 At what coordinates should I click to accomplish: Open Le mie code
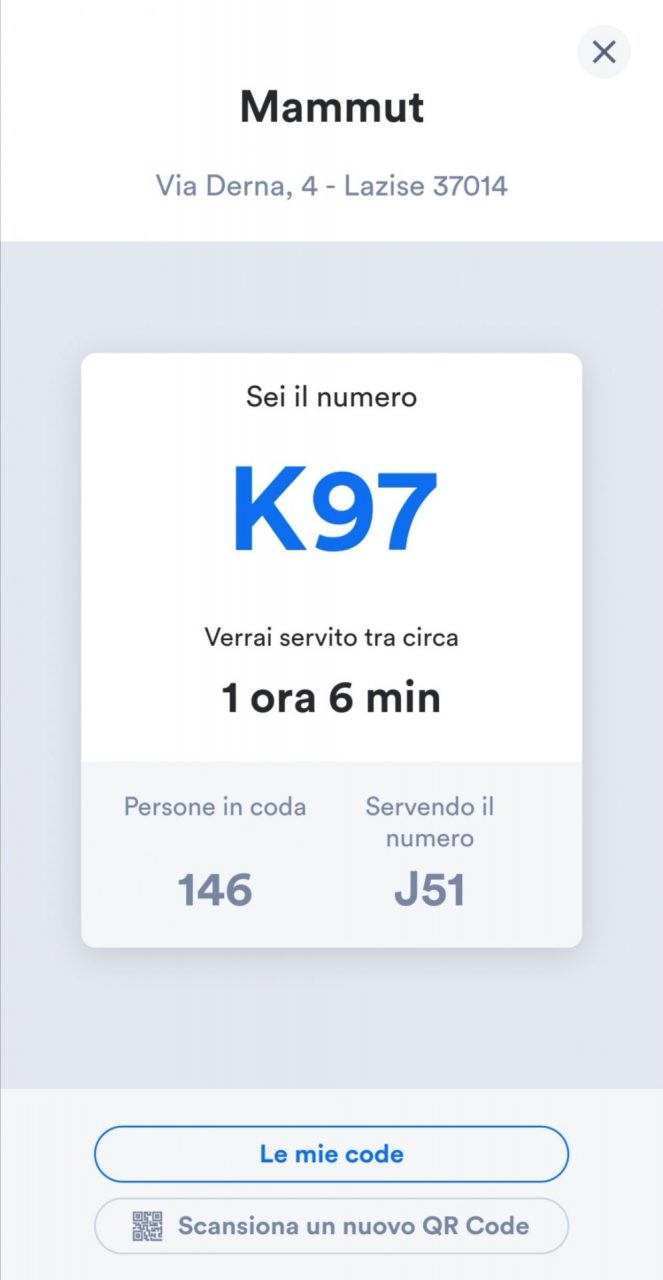pos(331,1154)
